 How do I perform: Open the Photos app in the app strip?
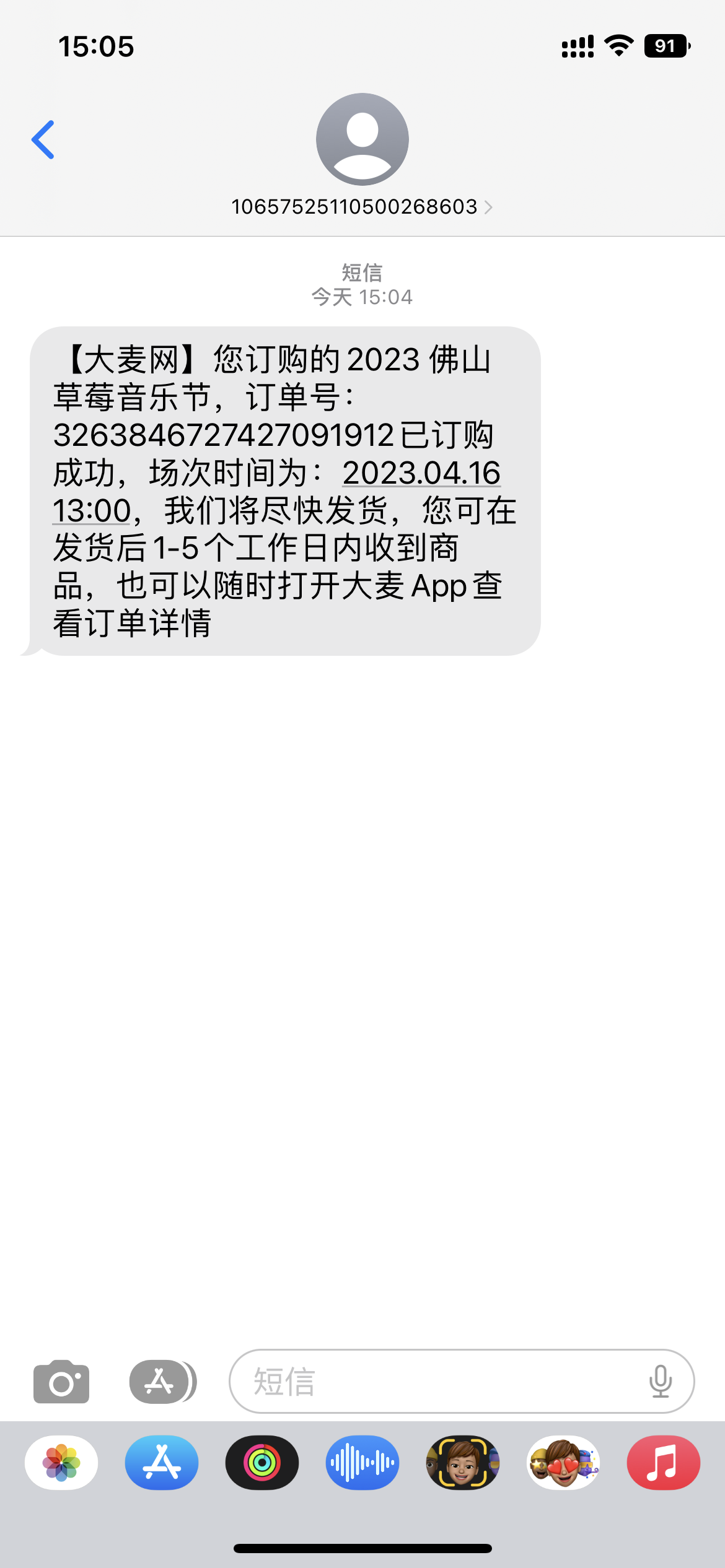tap(61, 1463)
